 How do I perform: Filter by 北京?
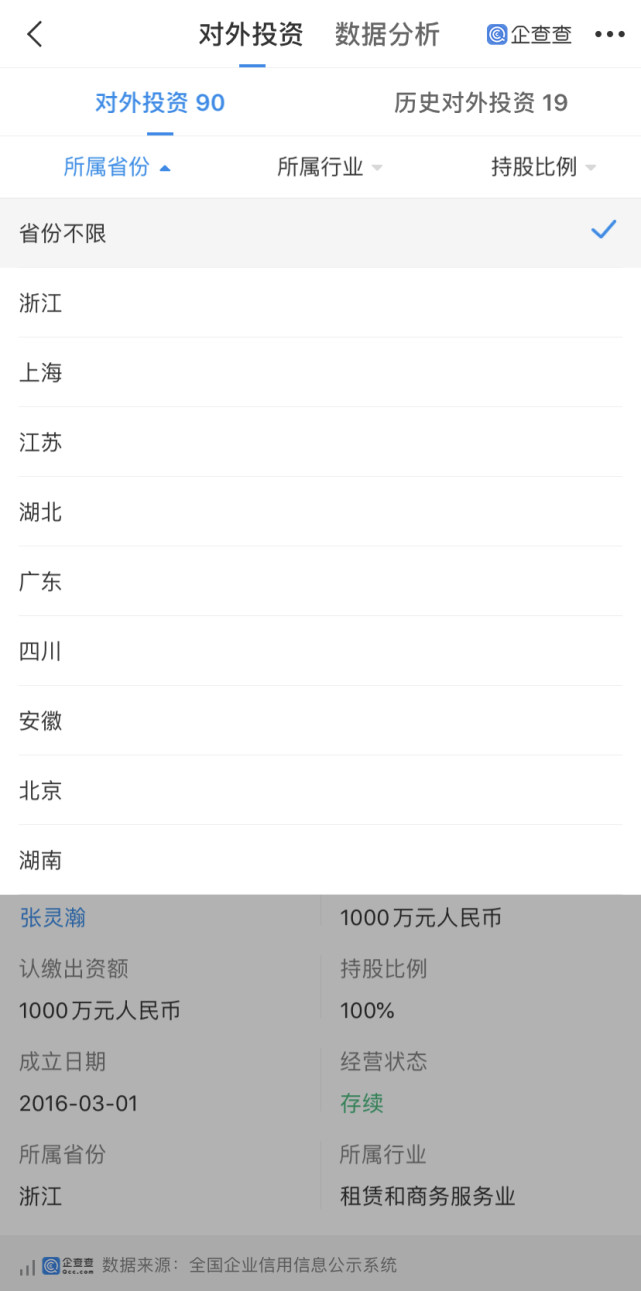320,790
